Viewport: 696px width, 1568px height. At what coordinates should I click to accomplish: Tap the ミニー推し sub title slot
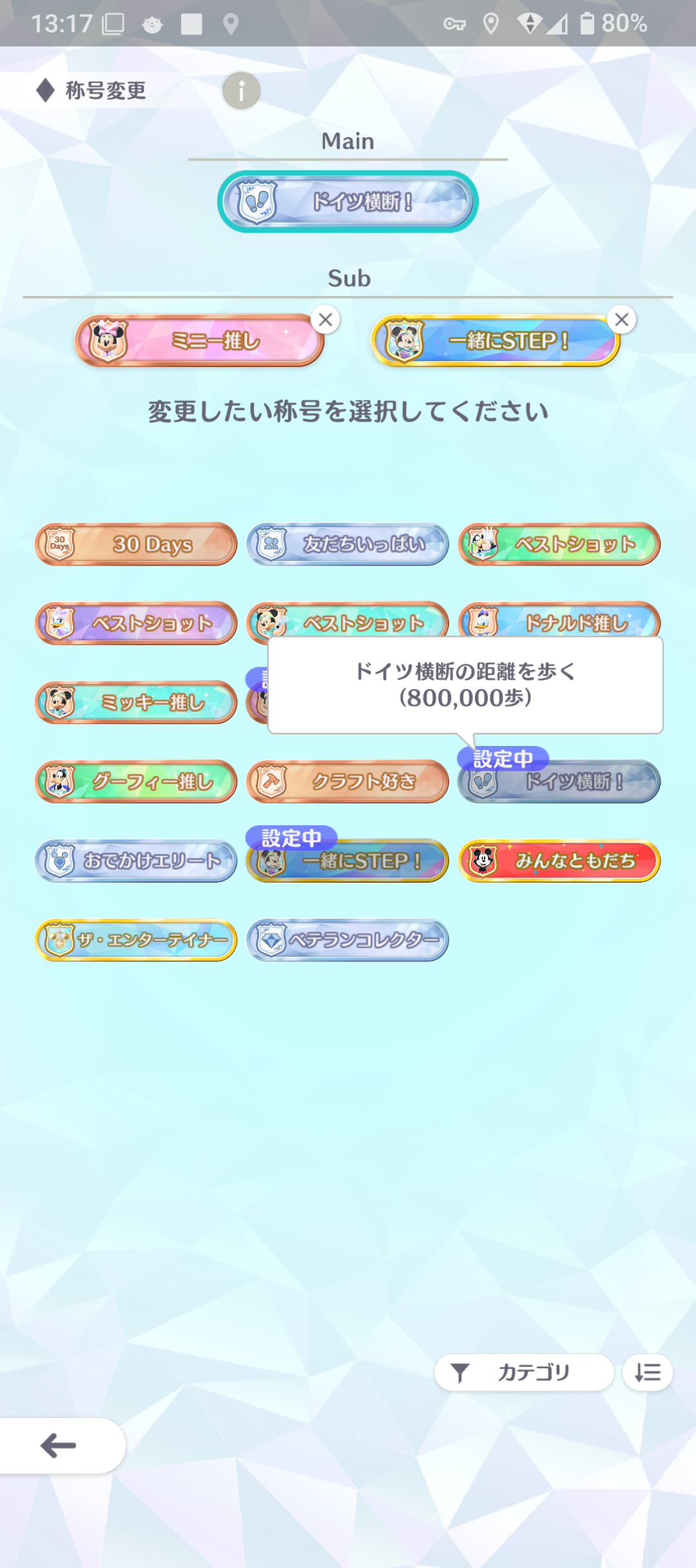(198, 340)
